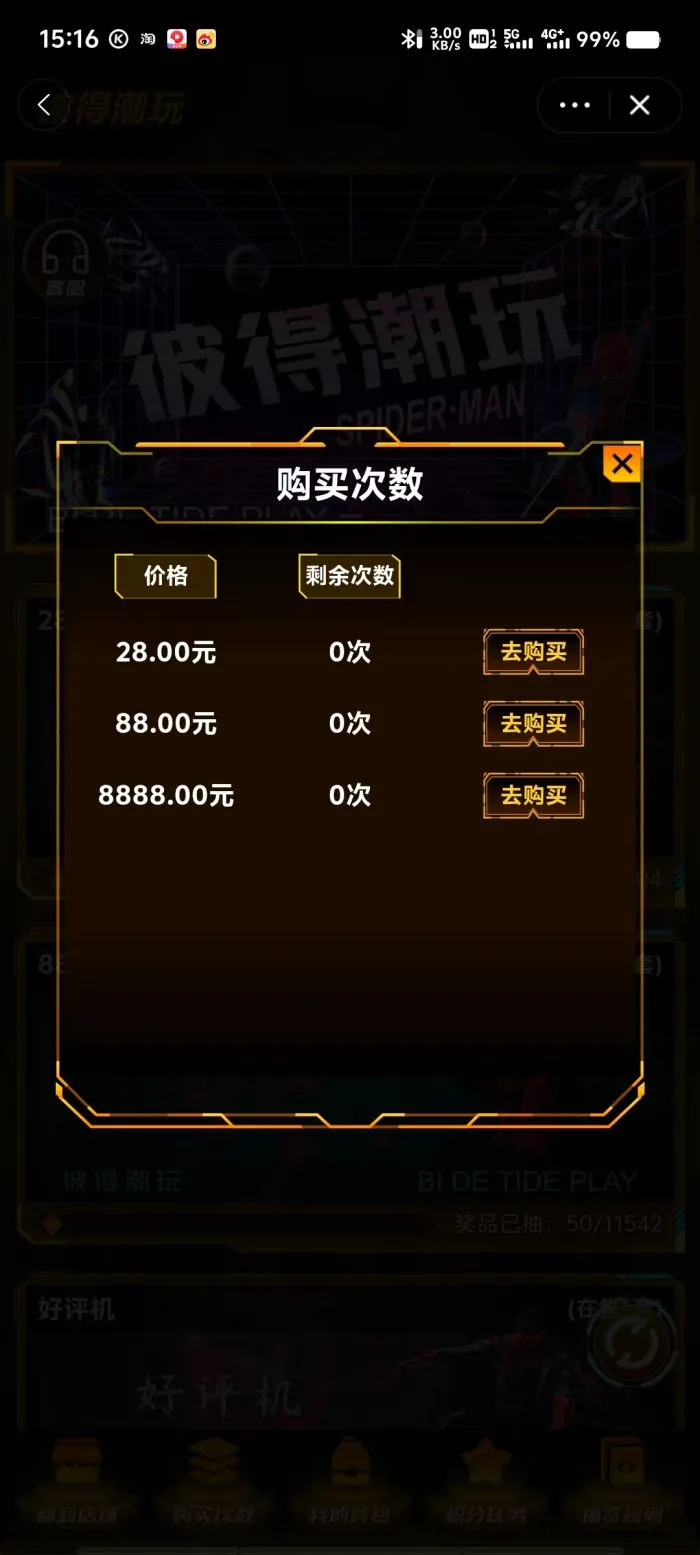Go back with the top-left arrow

pos(44,105)
